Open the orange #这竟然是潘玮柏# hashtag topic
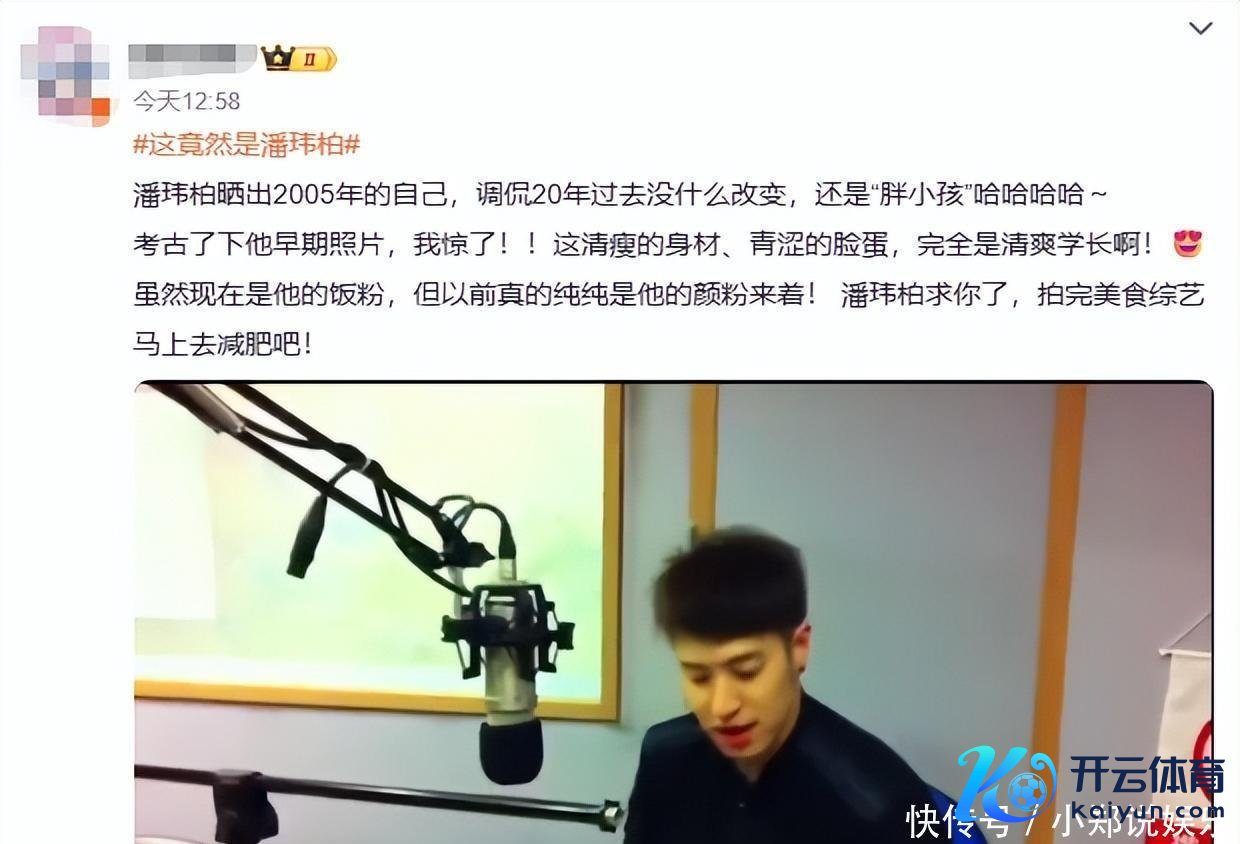This screenshot has width=1240, height=844. (246, 144)
